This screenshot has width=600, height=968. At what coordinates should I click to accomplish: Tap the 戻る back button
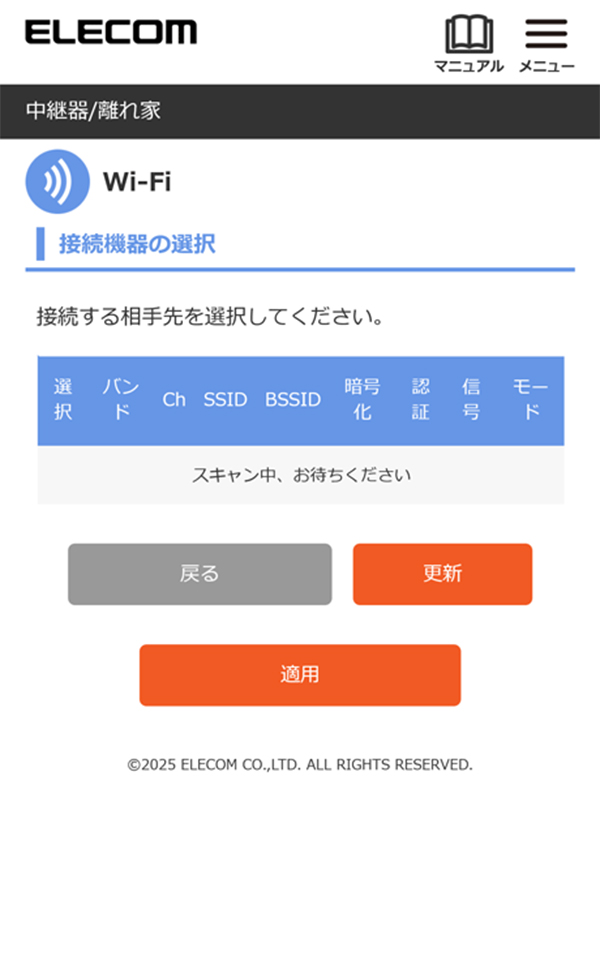(199, 574)
